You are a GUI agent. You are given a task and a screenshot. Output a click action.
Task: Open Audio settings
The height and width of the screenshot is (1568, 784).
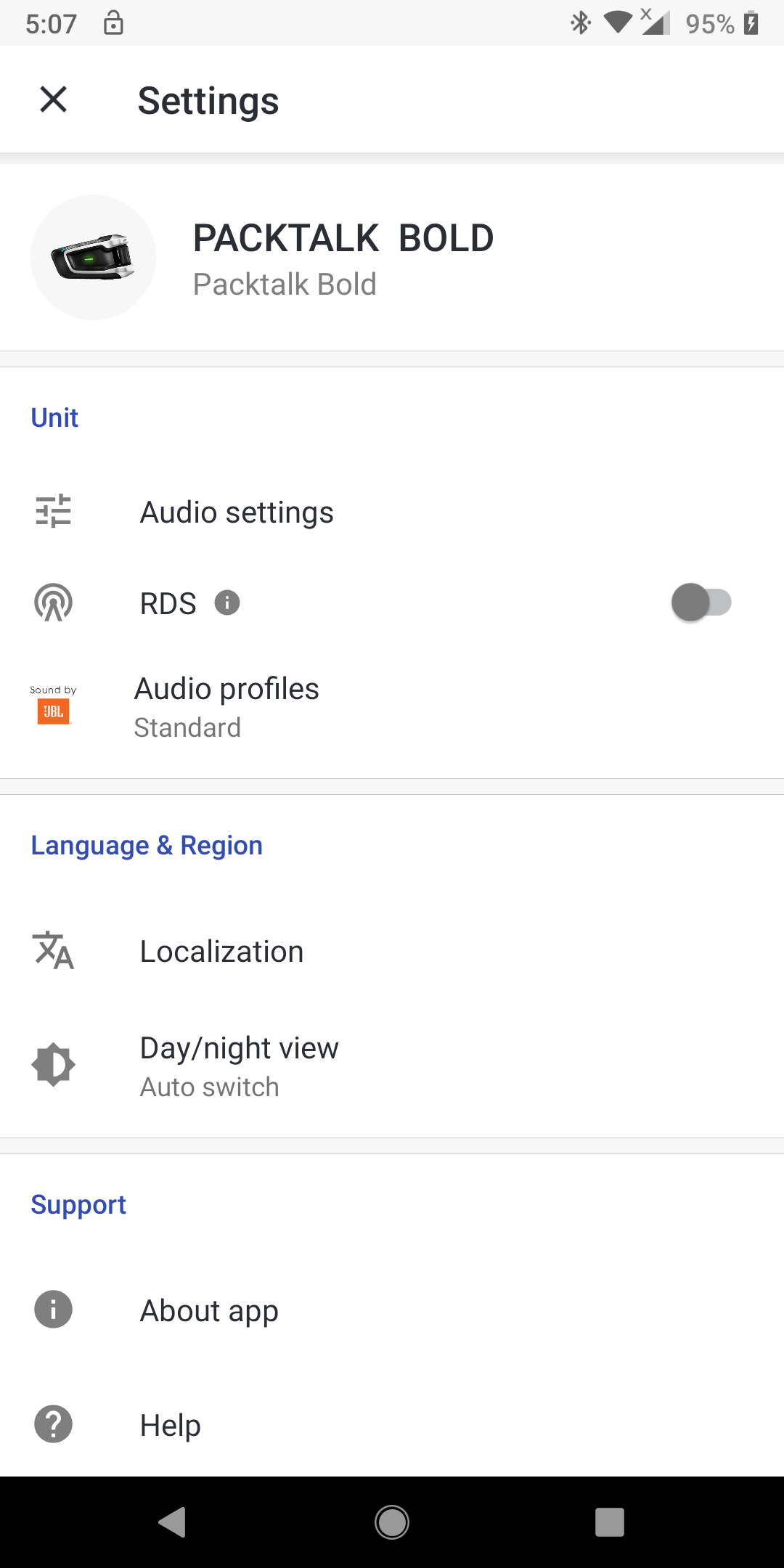click(392, 512)
